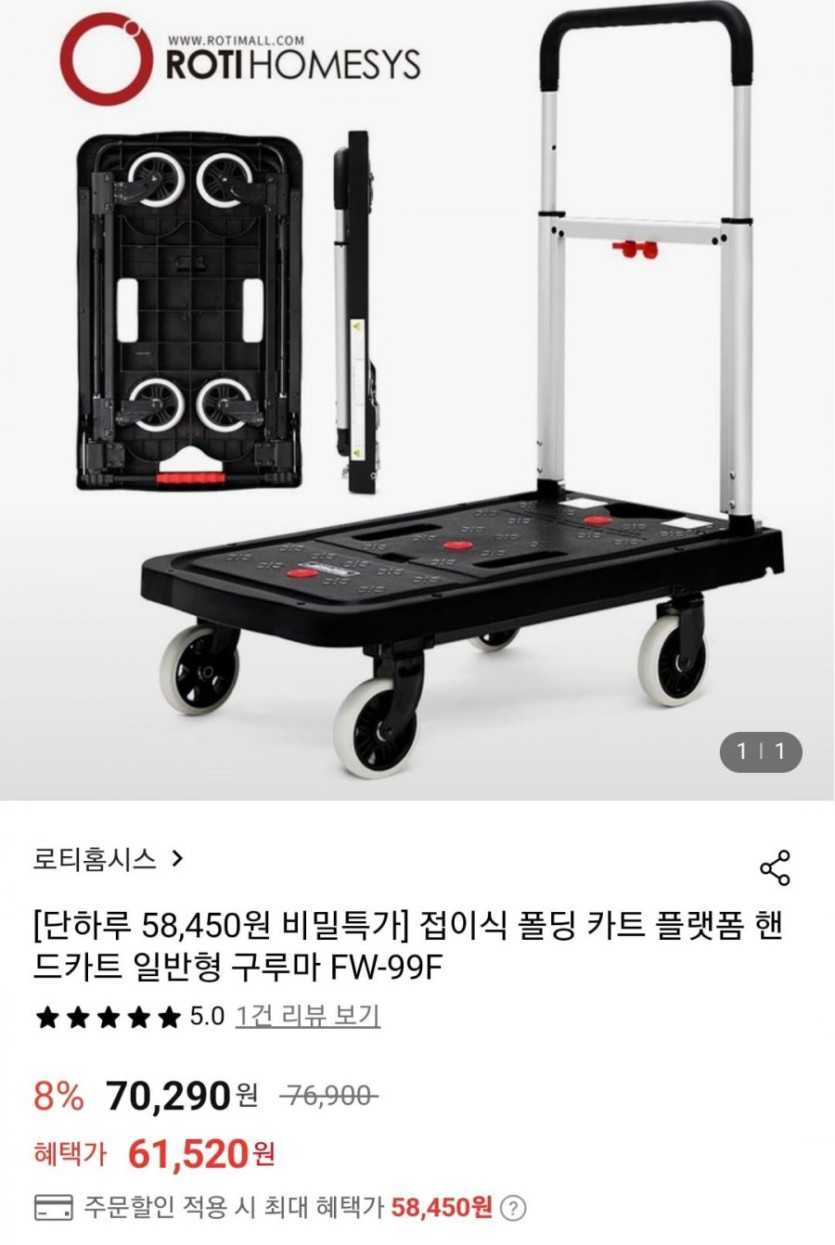Tap the folding cart product image
The image size is (835, 1245).
pyautogui.click(x=417, y=400)
